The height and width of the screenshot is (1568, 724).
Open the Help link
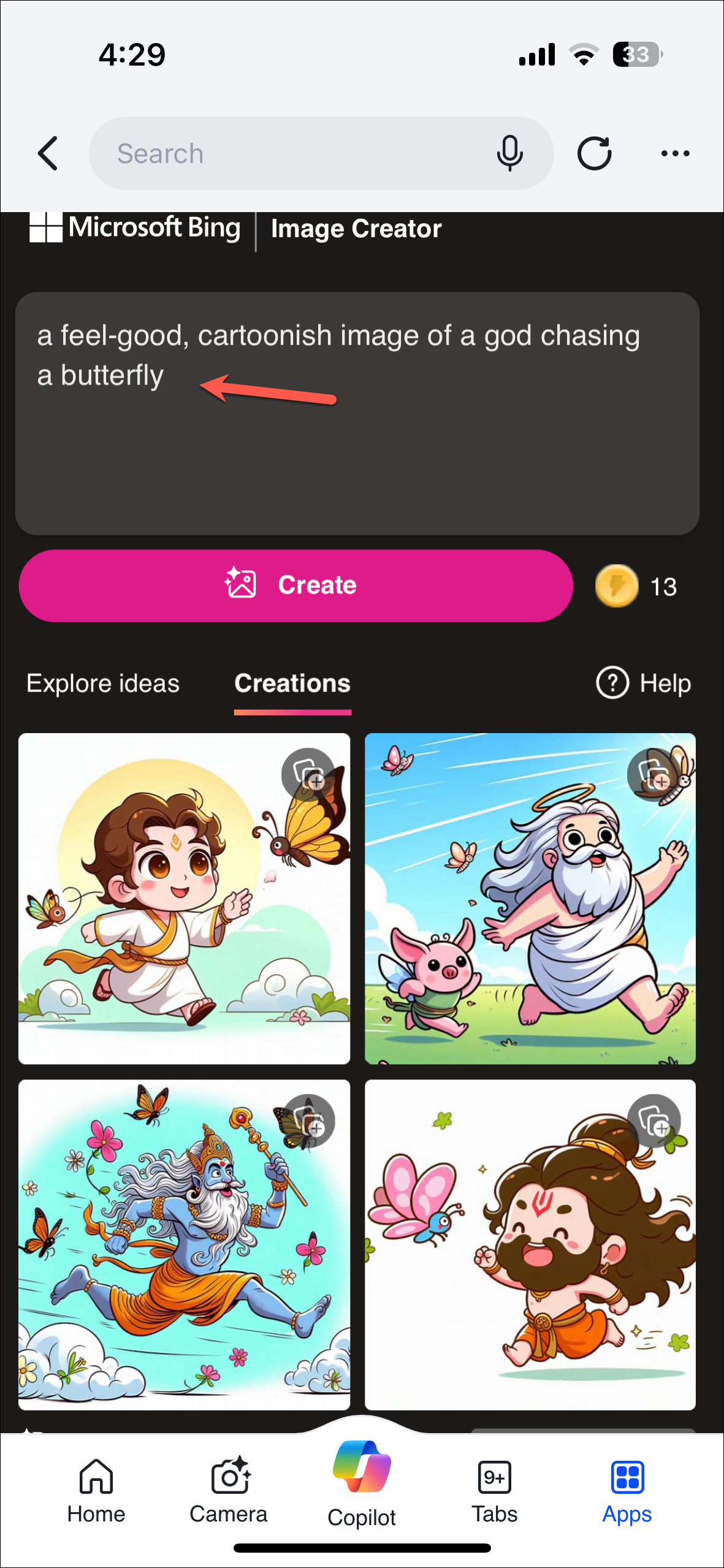pos(644,683)
